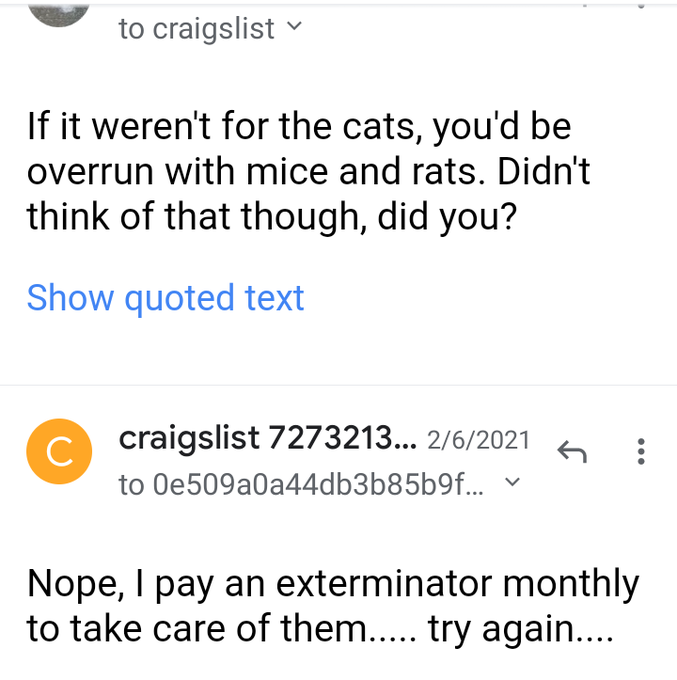Open overflow menu on craigslist message
Screen dimensions: 677x680
point(641,452)
